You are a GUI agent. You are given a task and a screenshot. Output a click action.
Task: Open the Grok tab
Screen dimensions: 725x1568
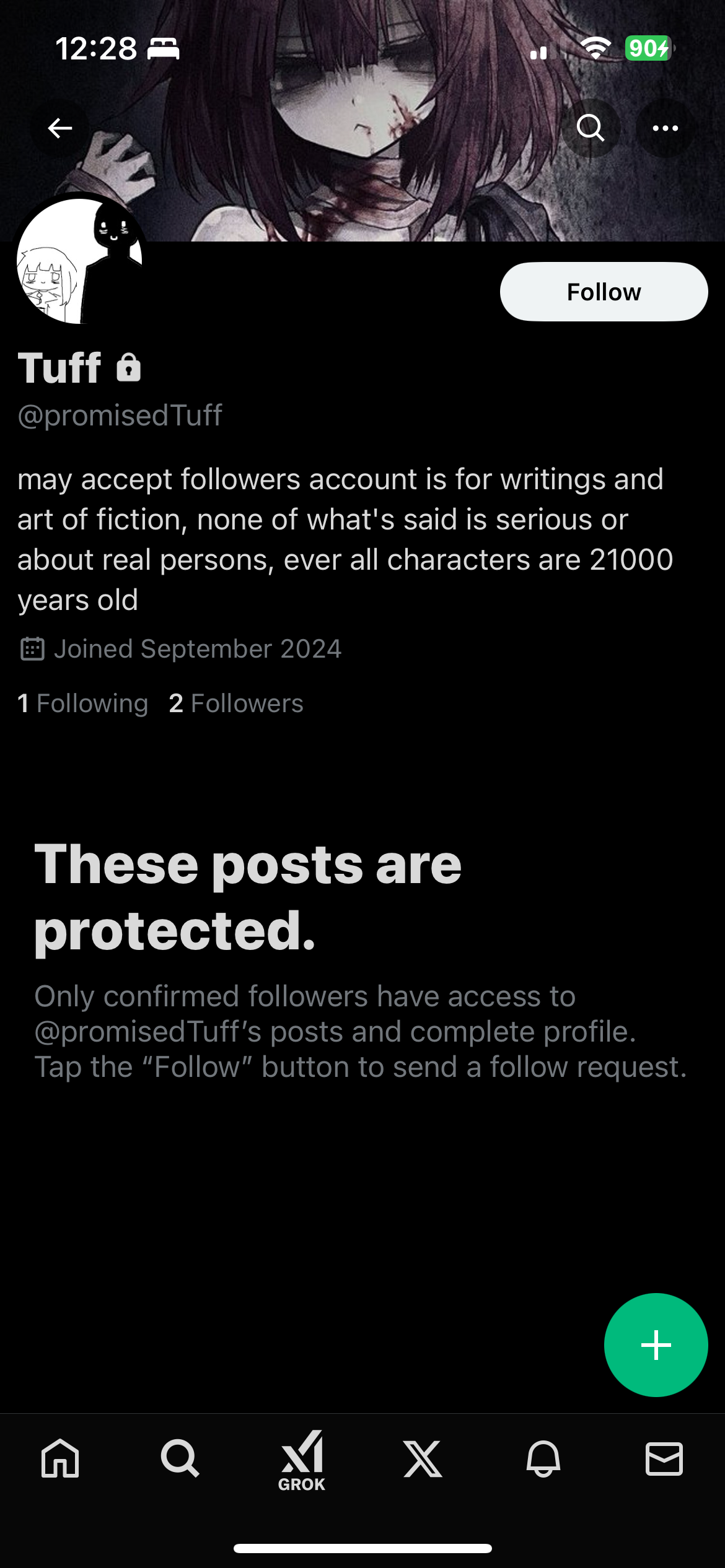(x=302, y=1460)
